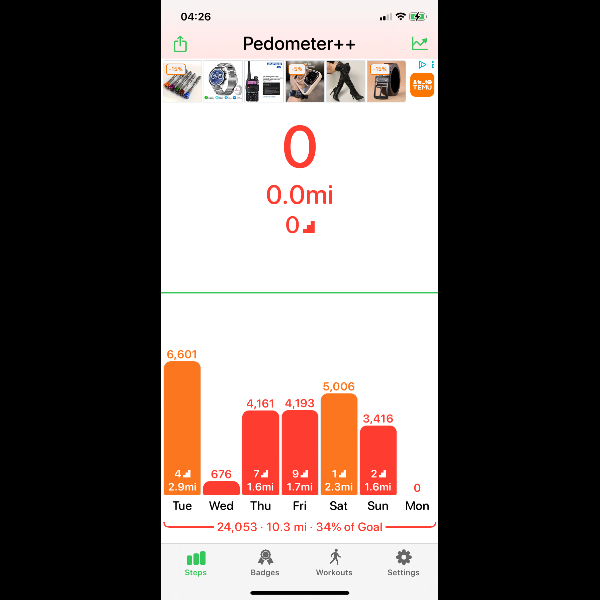Open the ad info icon
The height and width of the screenshot is (600, 600).
(x=423, y=66)
